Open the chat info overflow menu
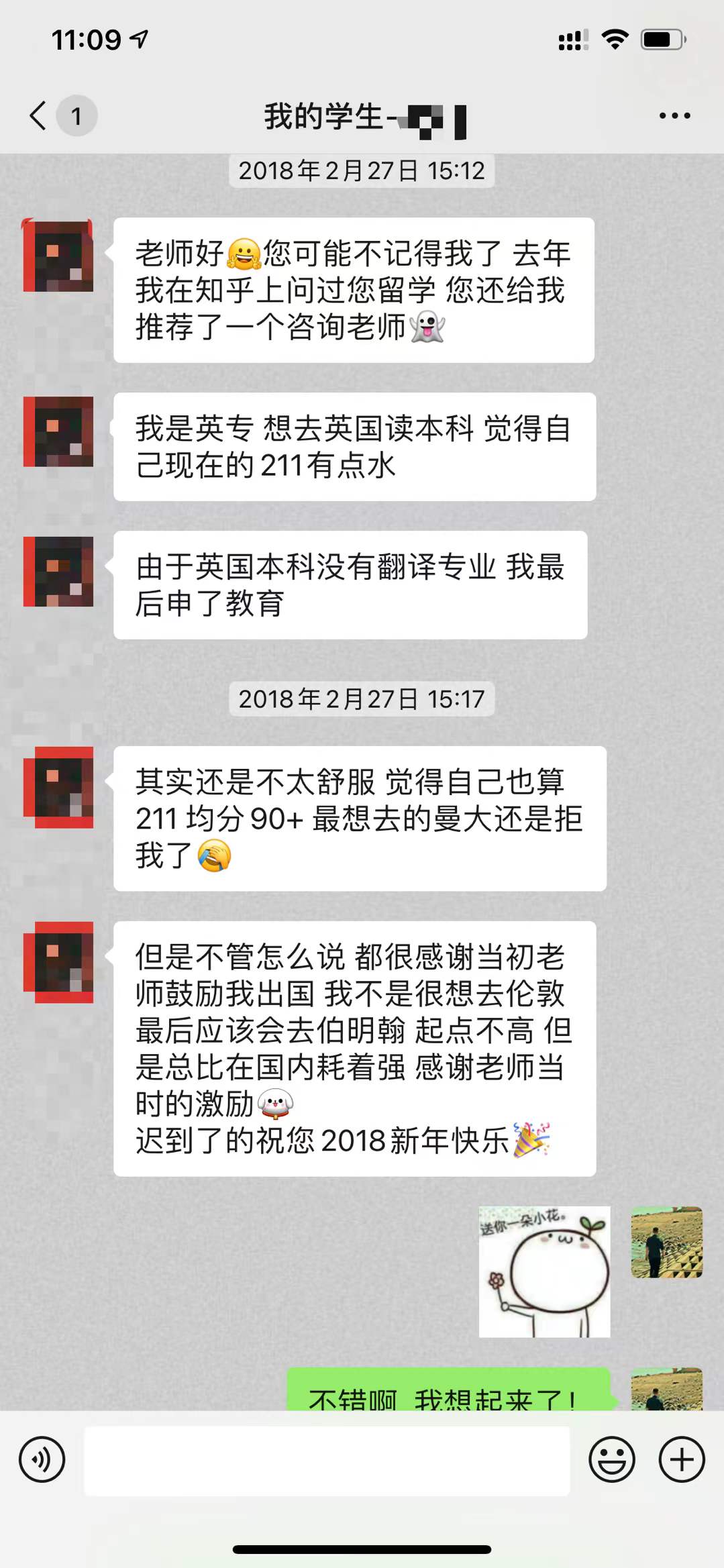Image resolution: width=724 pixels, height=1568 pixels. point(674,116)
